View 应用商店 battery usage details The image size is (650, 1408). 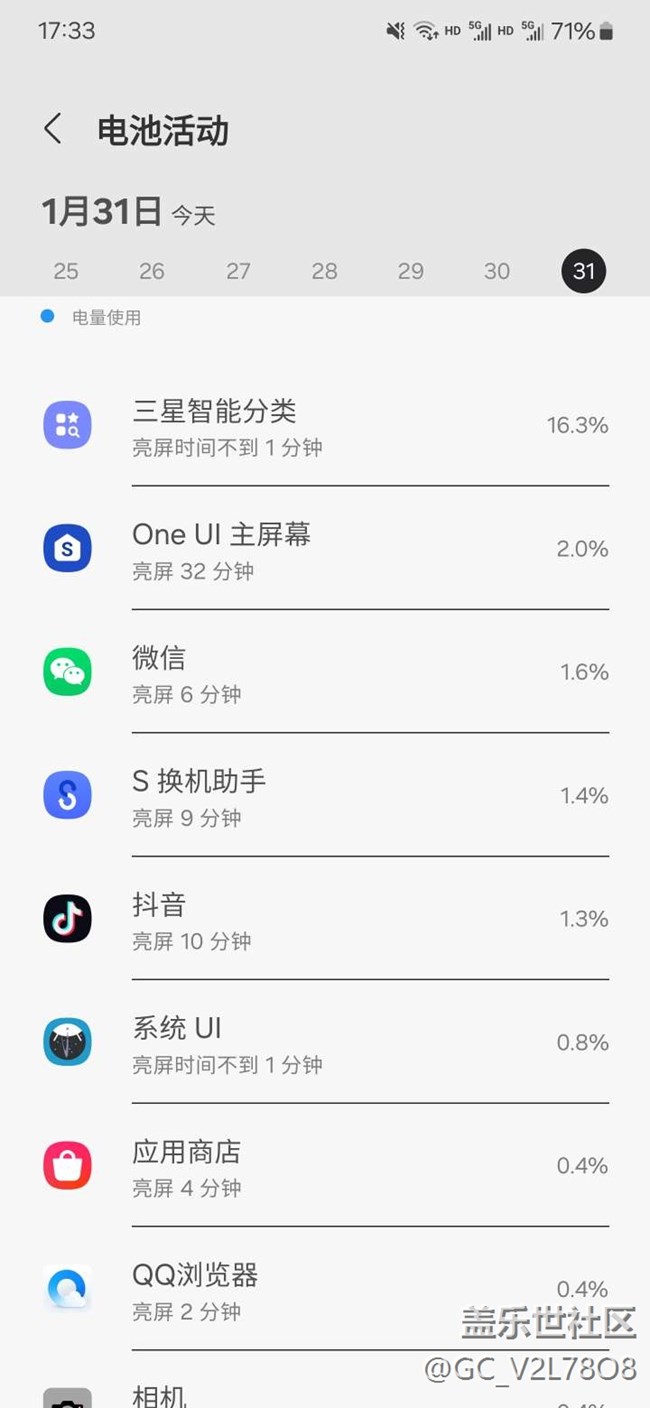(x=325, y=1166)
